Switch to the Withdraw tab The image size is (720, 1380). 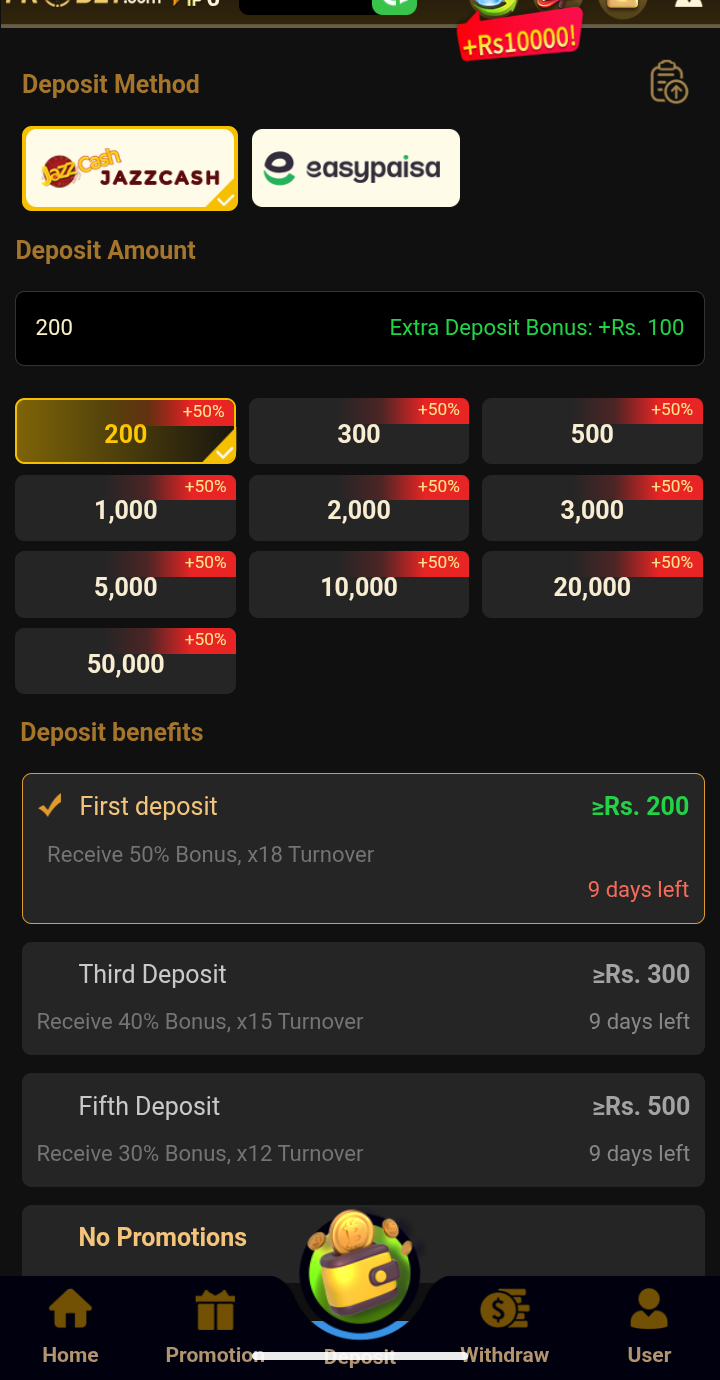click(505, 1328)
